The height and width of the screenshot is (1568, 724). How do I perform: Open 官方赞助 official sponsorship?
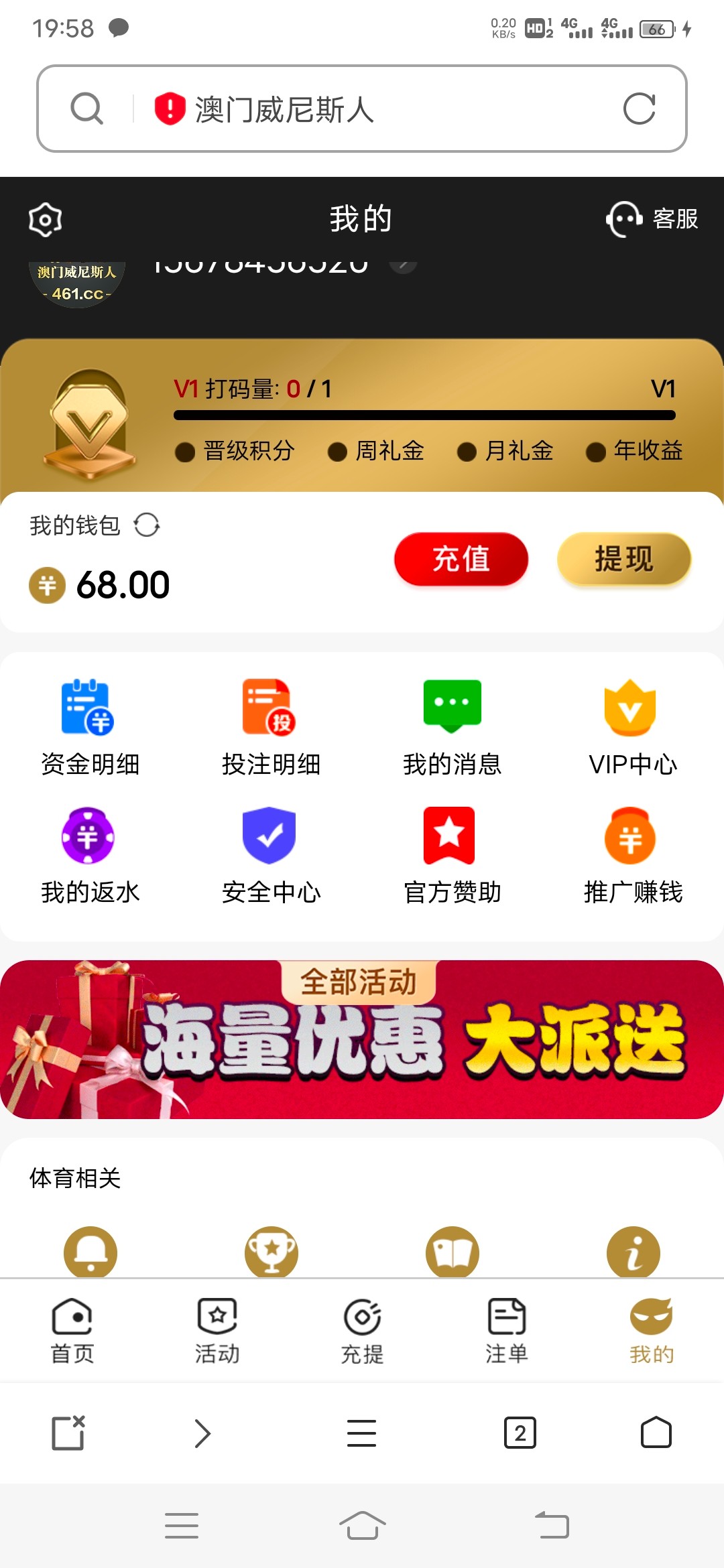(x=452, y=856)
